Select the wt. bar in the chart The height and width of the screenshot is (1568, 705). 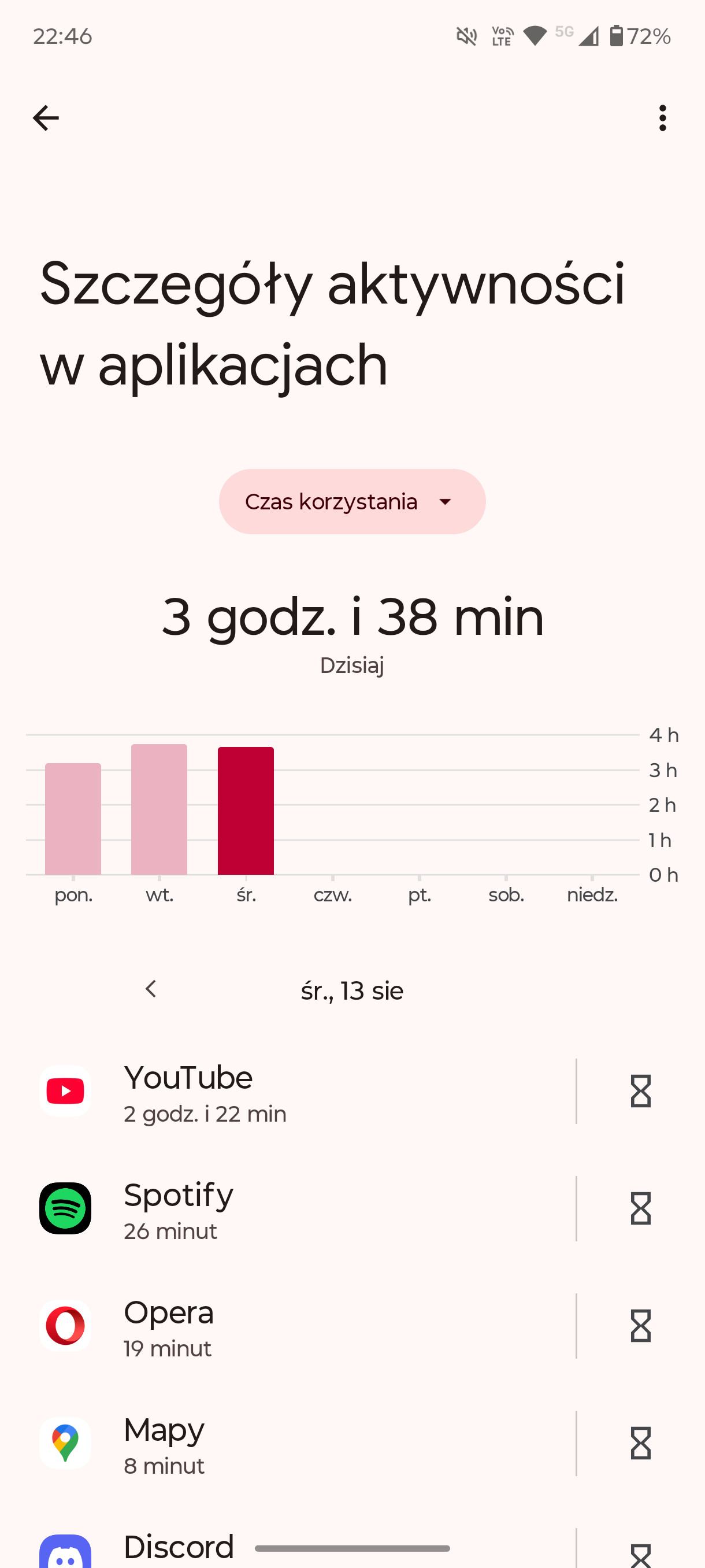pos(159,809)
